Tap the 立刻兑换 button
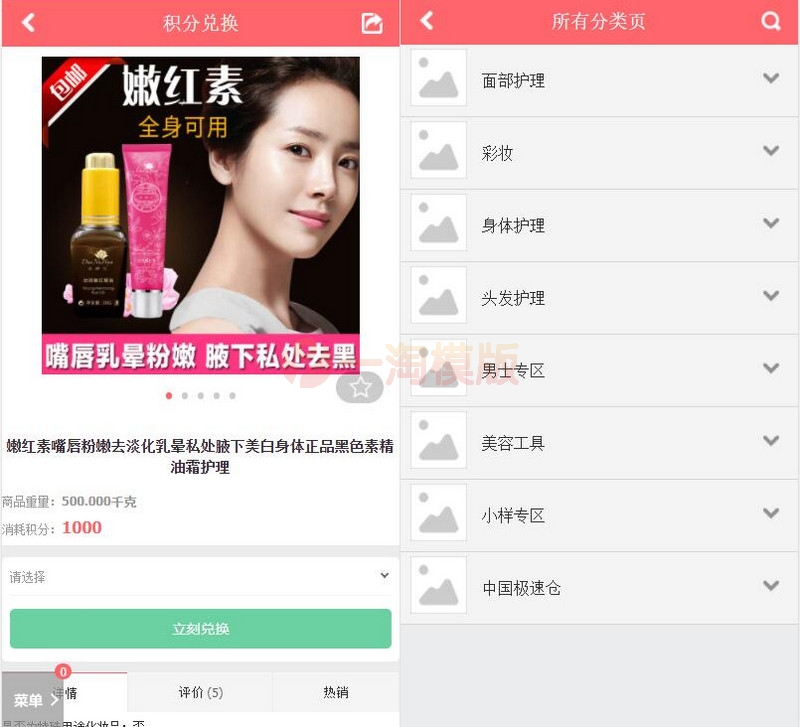Image resolution: width=800 pixels, height=727 pixels. [x=200, y=629]
